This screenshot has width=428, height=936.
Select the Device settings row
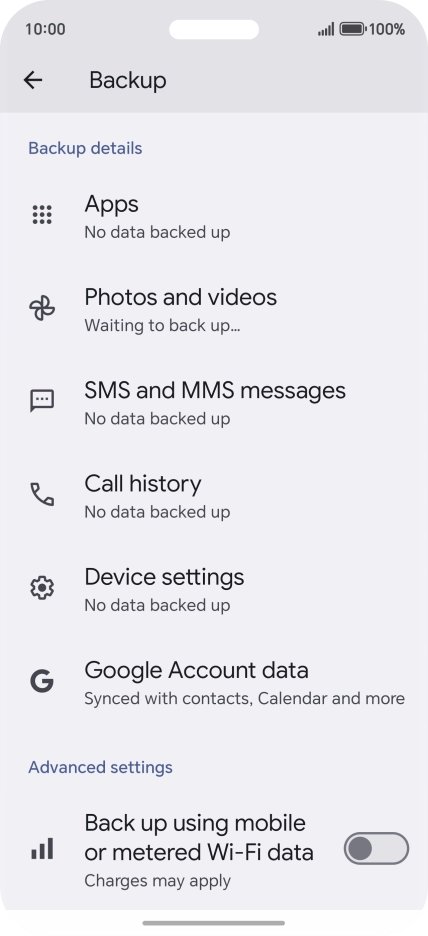tap(214, 589)
